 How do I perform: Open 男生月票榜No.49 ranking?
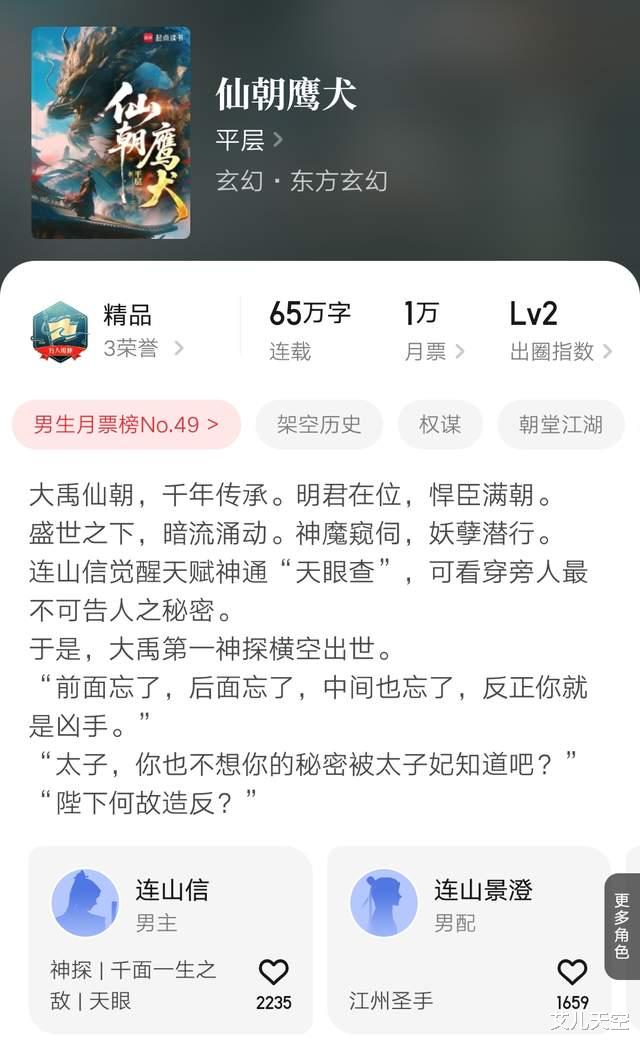click(127, 424)
